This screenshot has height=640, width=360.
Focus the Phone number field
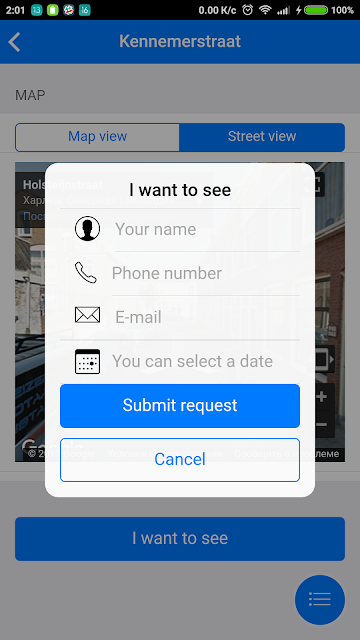(206, 273)
